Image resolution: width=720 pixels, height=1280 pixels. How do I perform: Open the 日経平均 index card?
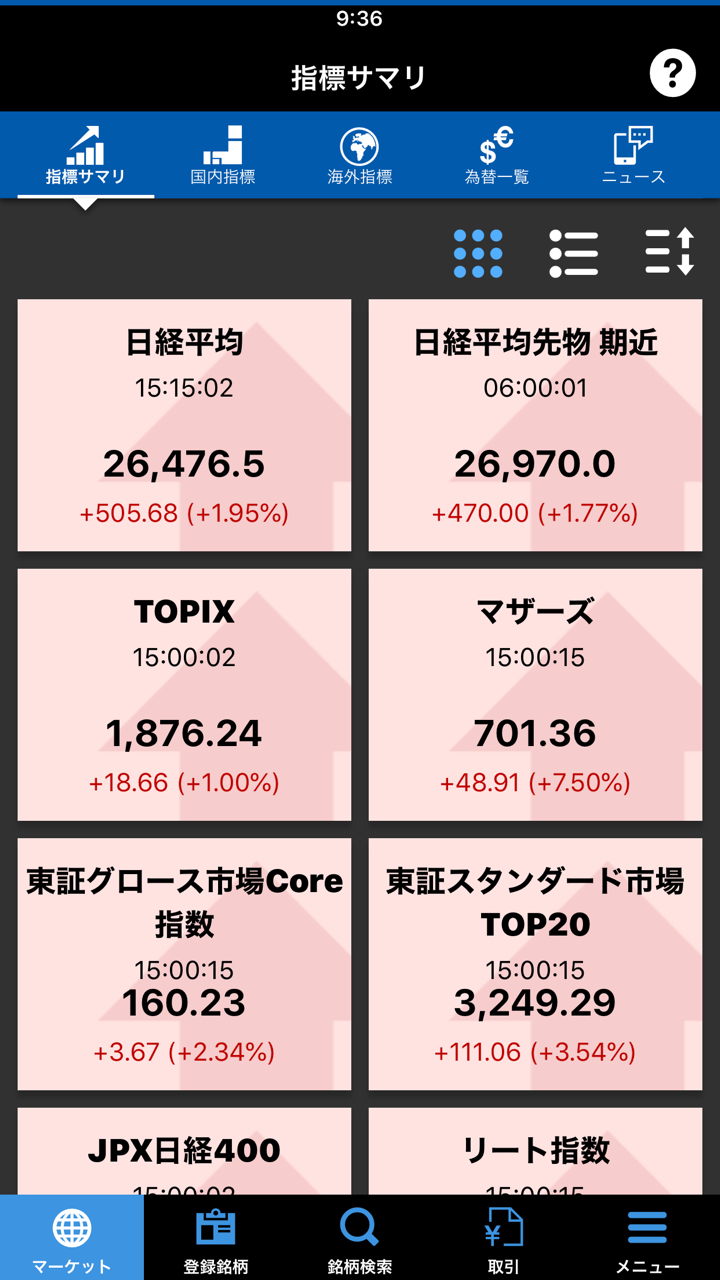184,425
